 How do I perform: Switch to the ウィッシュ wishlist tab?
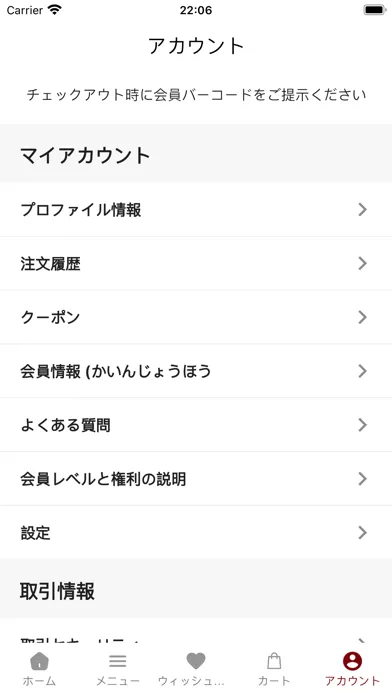(x=196, y=669)
